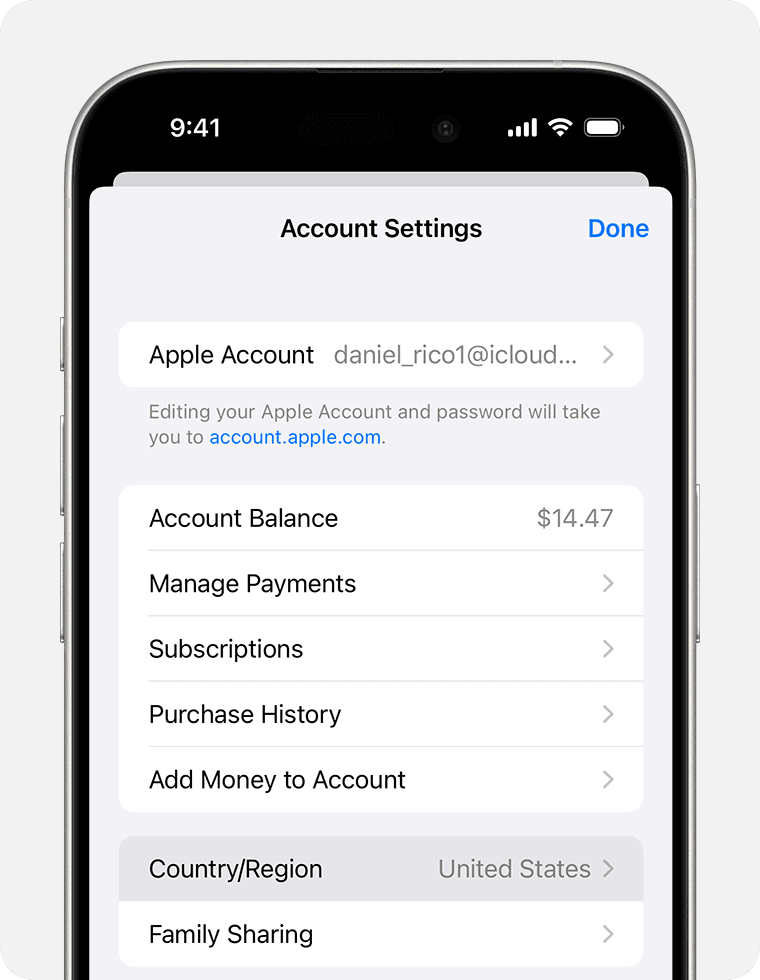The width and height of the screenshot is (760, 980).
Task: Tap Done to close Account Settings
Action: pos(618,228)
